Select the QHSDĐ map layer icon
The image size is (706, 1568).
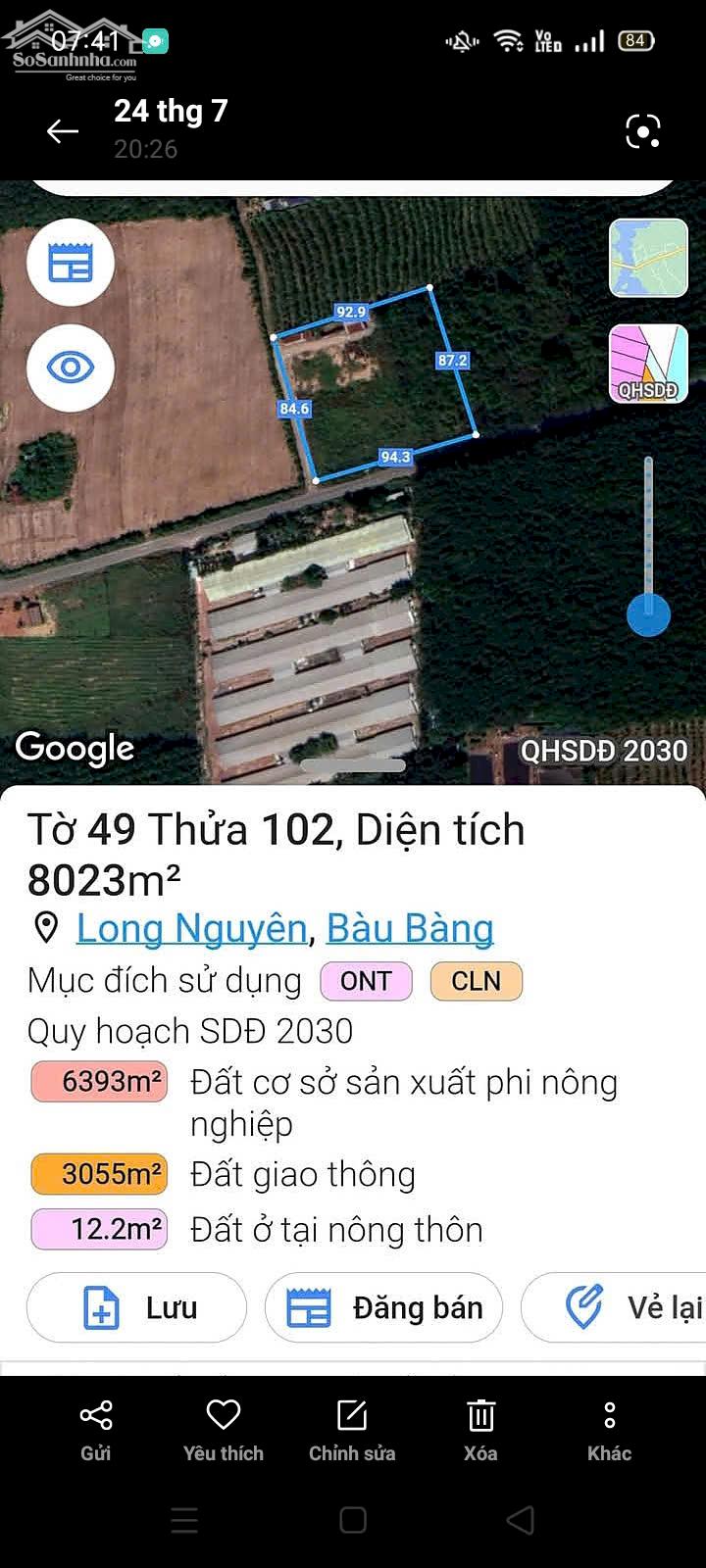[x=647, y=364]
